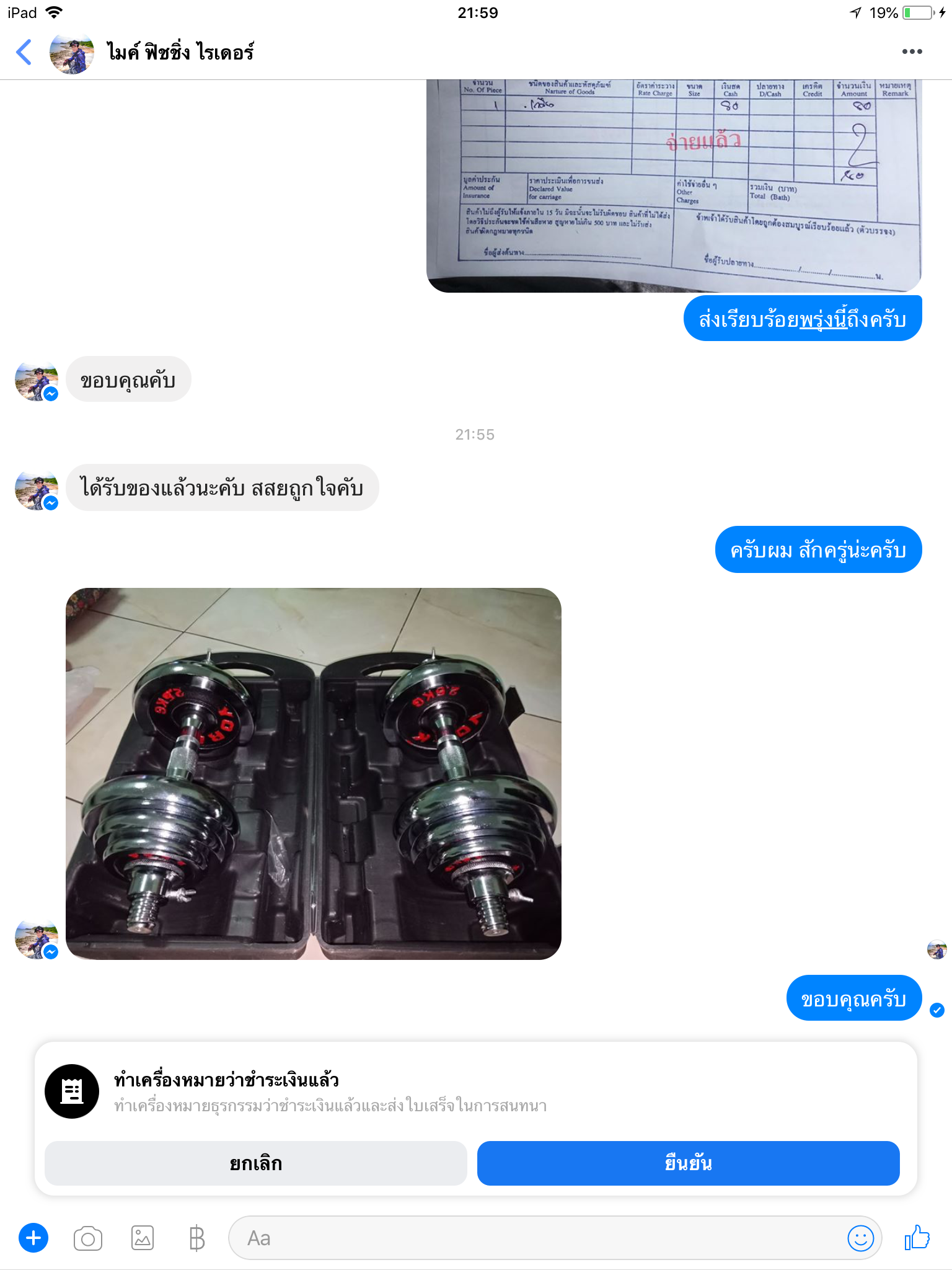Open the camera to take a photo
This screenshot has width=952, height=1270.
coord(87,1238)
